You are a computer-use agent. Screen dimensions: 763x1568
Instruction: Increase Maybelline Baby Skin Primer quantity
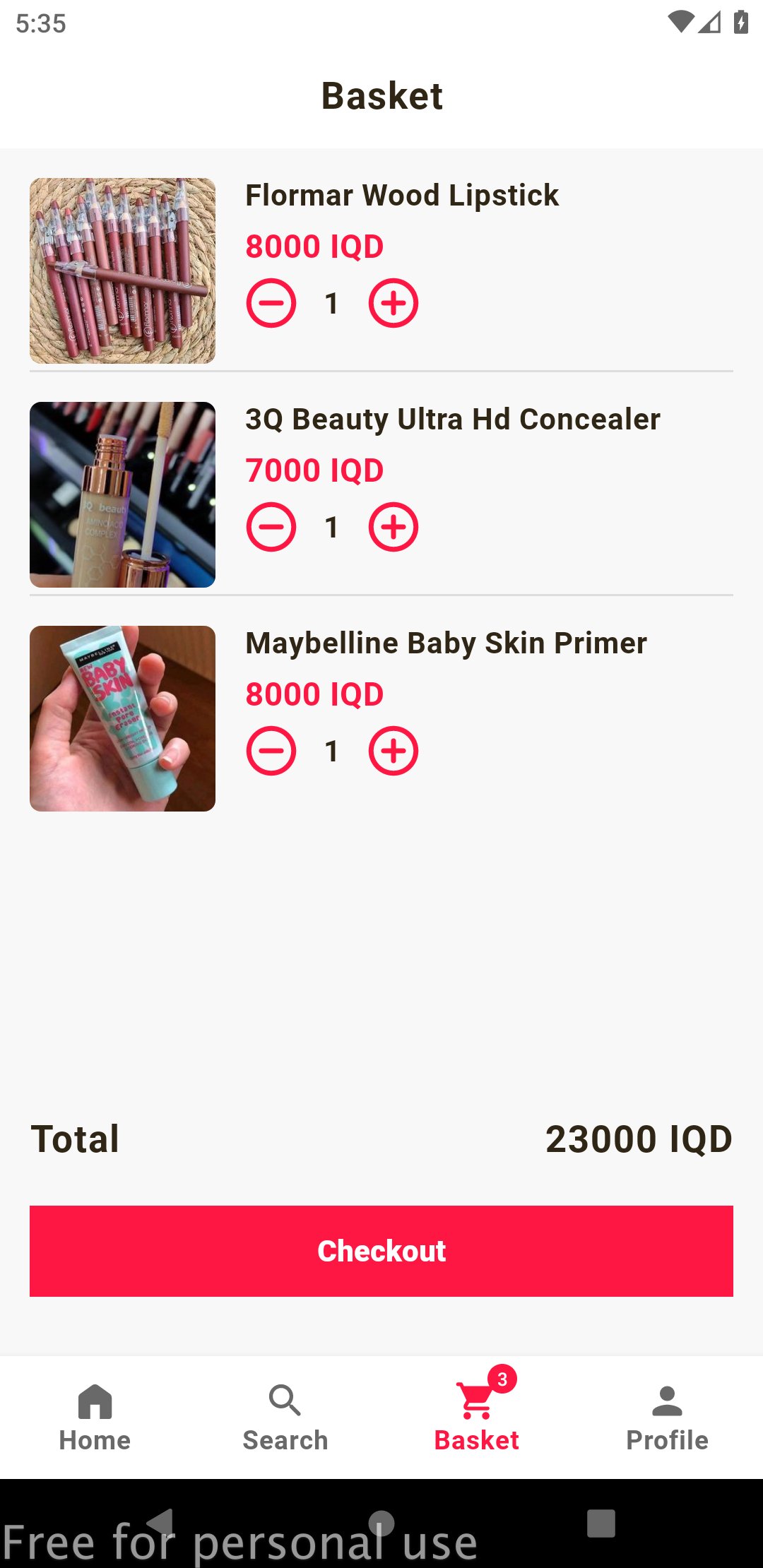coord(394,752)
